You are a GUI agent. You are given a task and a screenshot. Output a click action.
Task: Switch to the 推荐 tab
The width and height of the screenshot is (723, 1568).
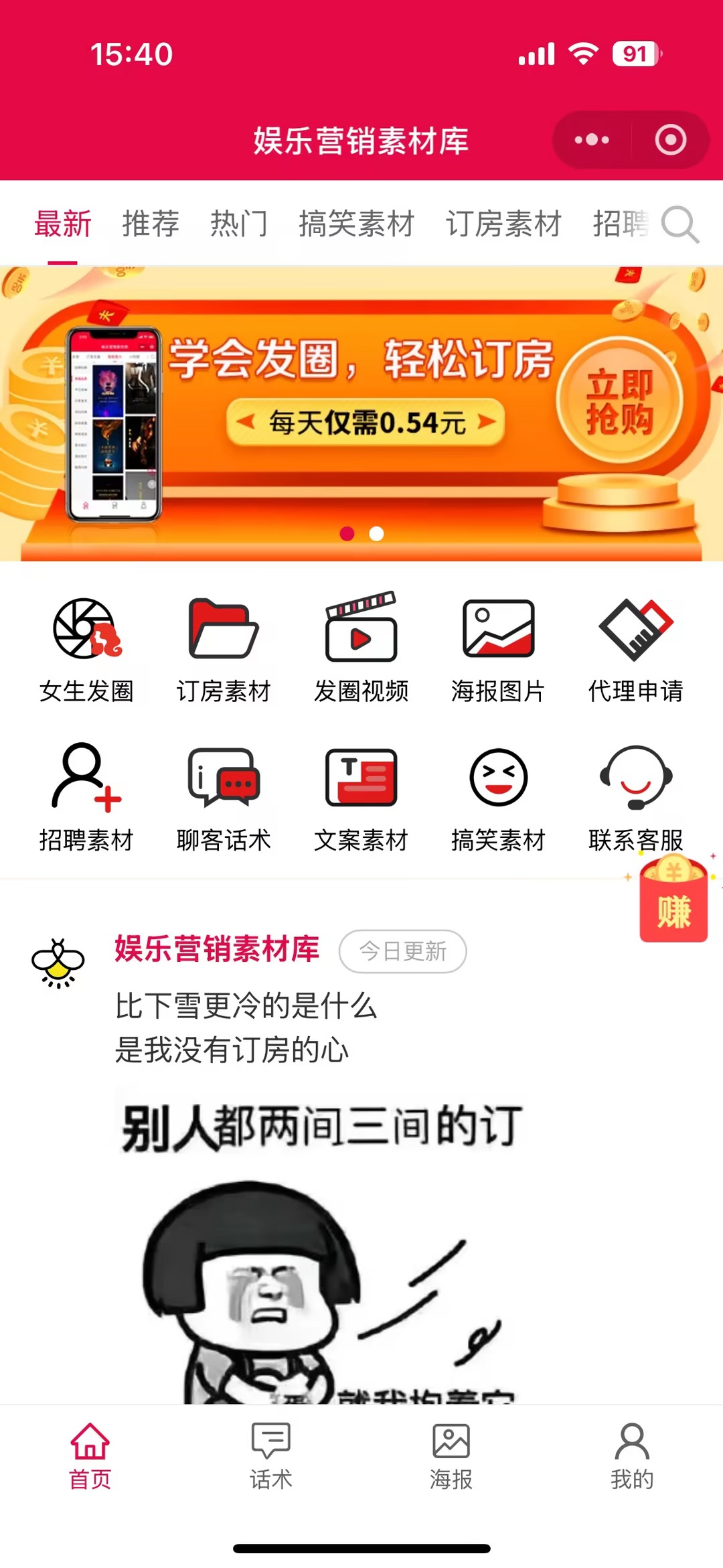151,224
